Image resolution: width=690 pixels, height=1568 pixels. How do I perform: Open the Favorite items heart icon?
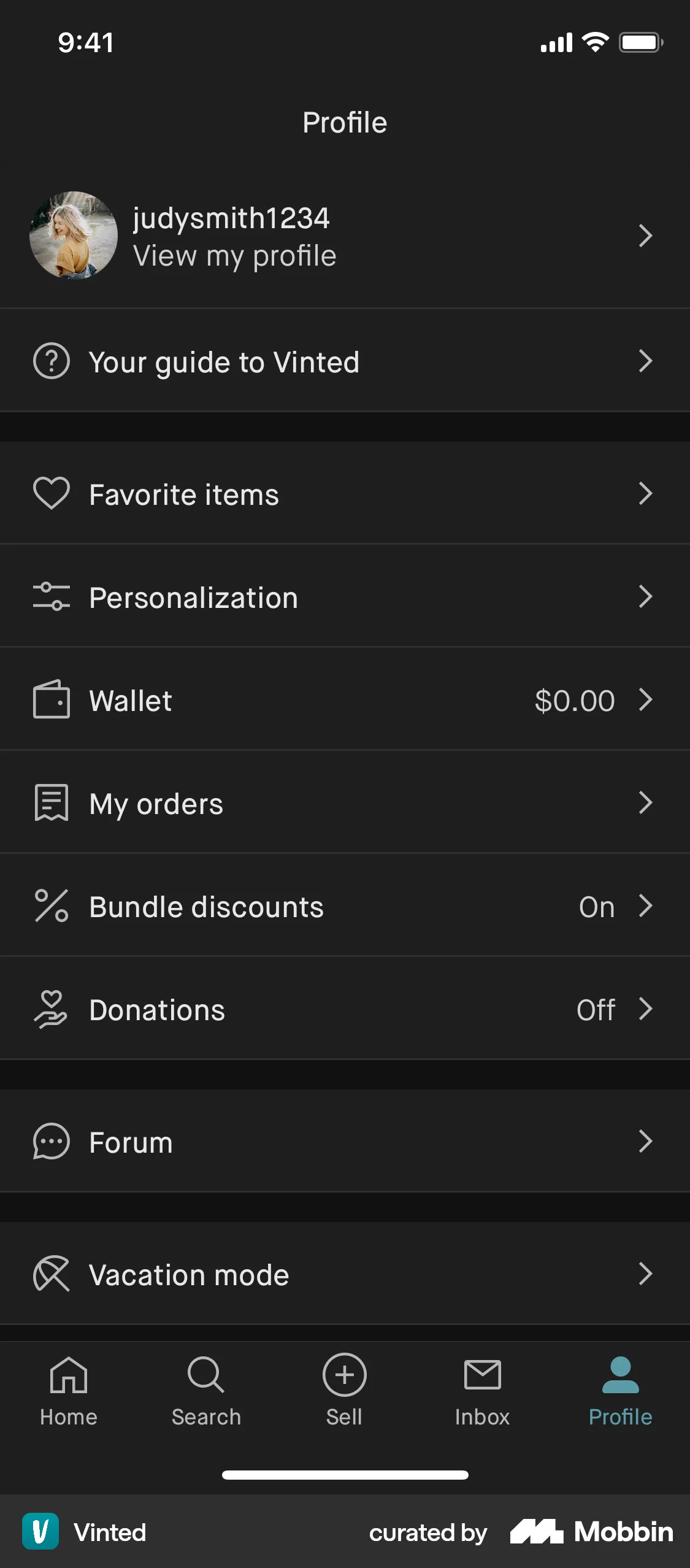coord(52,494)
